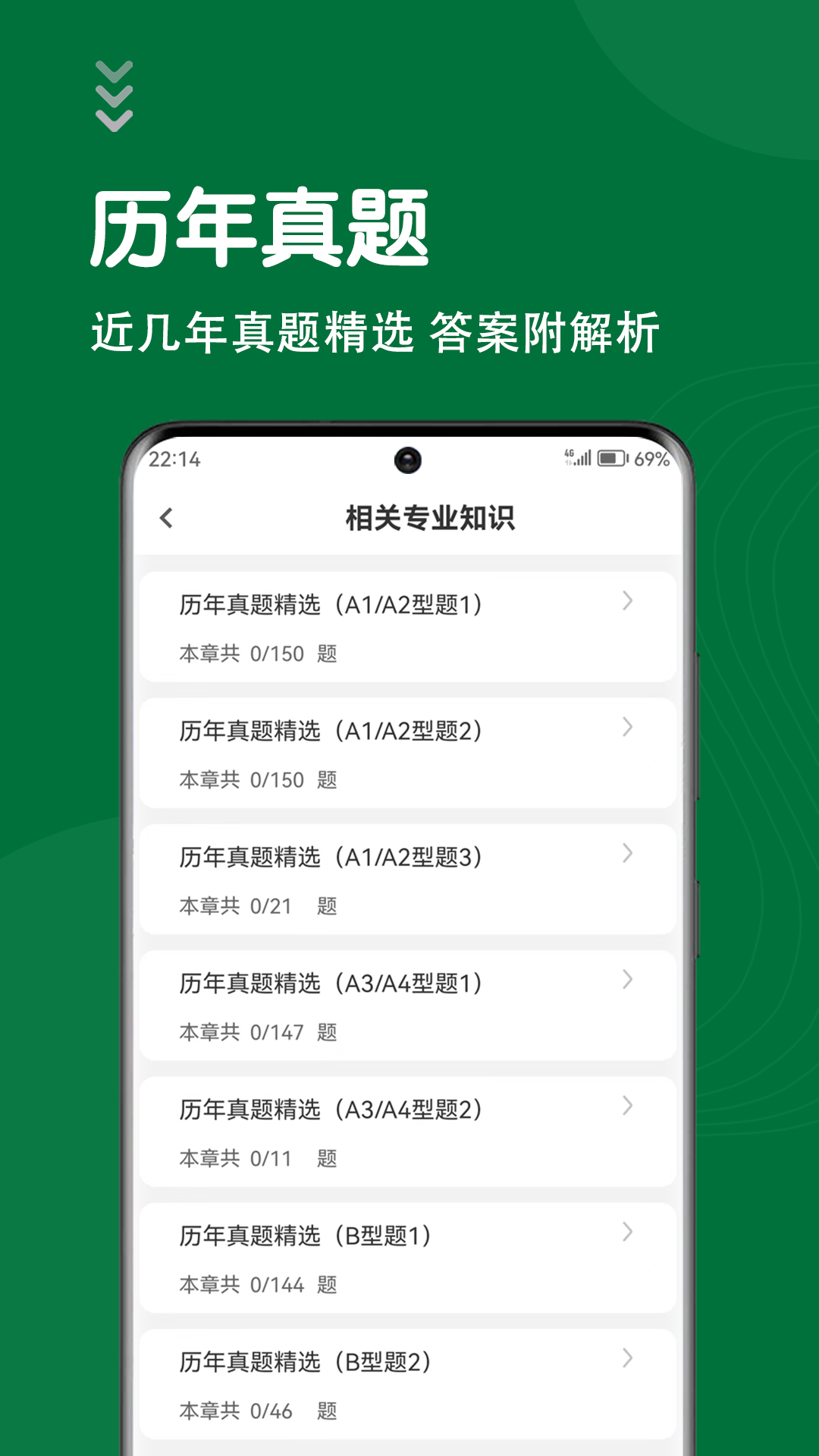This screenshot has height=1456, width=819.
Task: Tap the 0/150 progress text of first chapter
Action: (x=258, y=652)
